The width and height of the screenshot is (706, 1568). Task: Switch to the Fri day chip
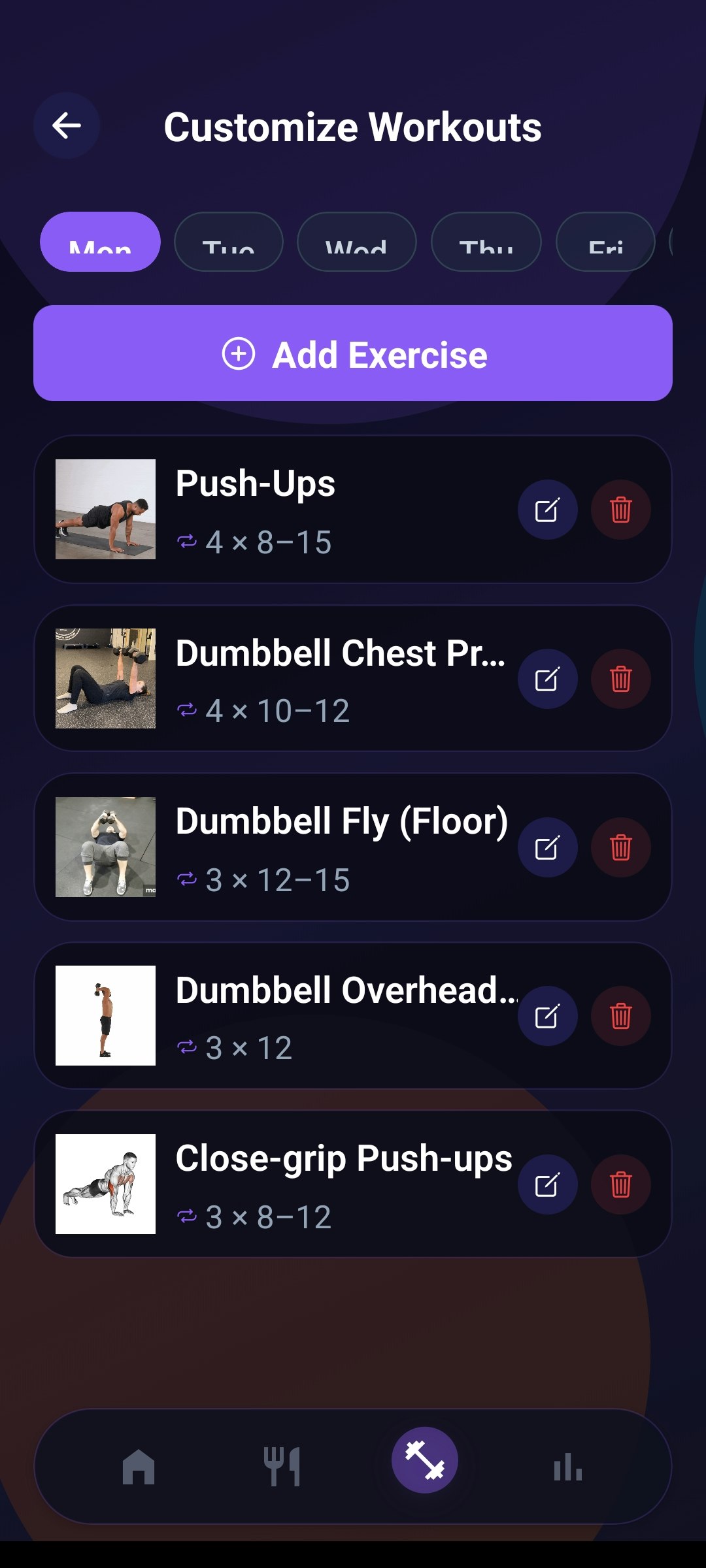605,242
